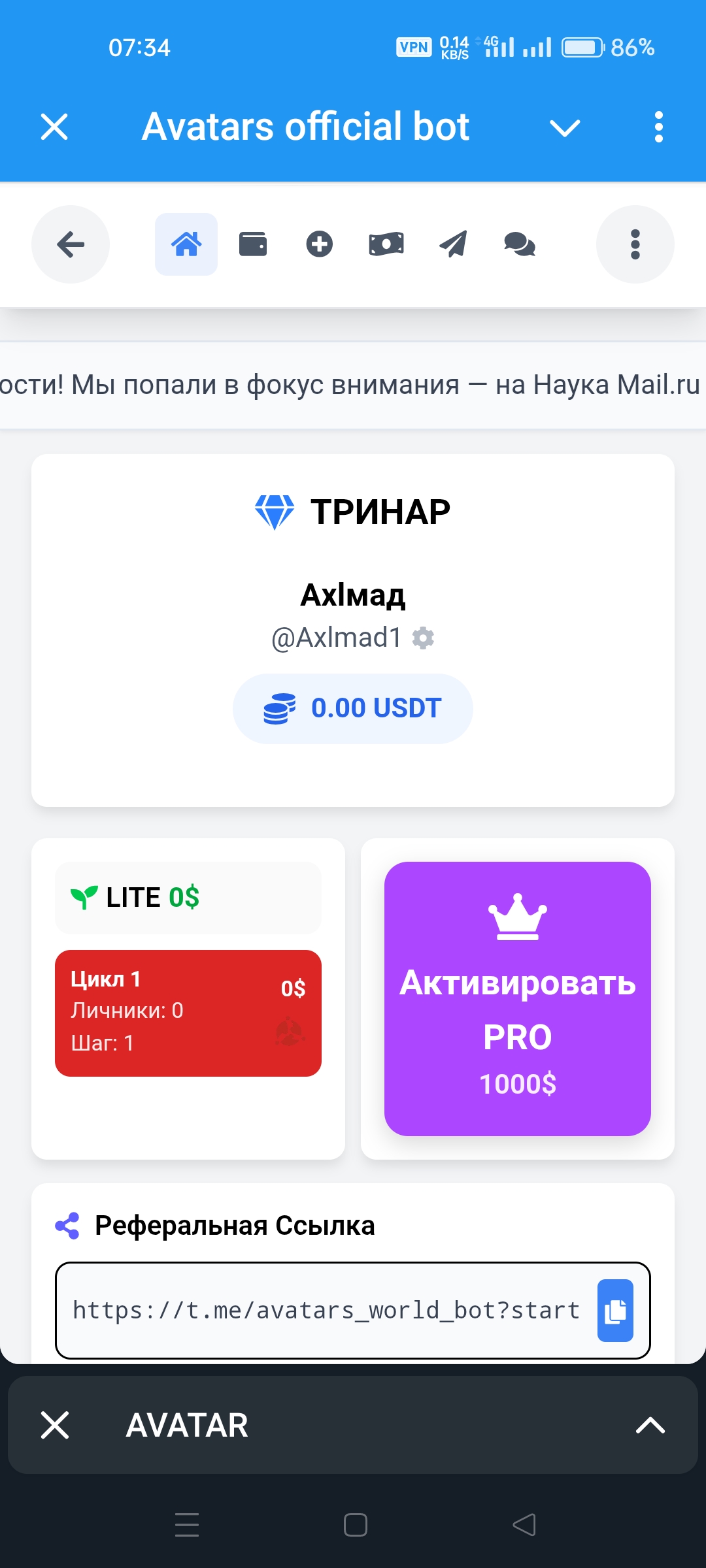Expand the AVATAR bottom panel
Viewport: 706px width, 1568px height.
650,1425
